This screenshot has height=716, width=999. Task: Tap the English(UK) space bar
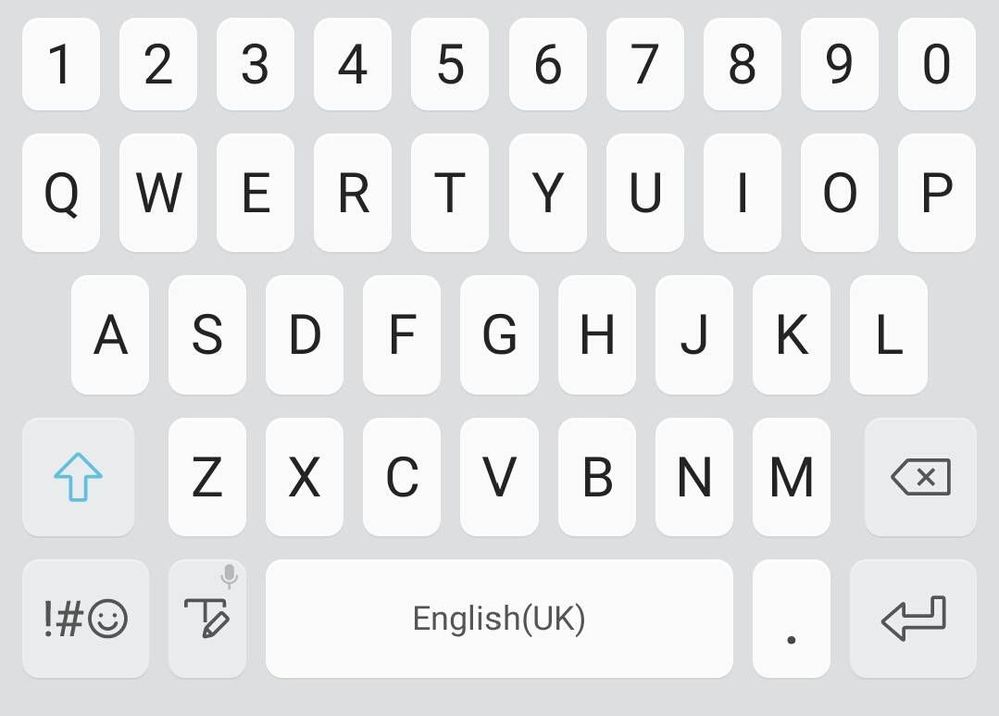pyautogui.click(x=498, y=619)
